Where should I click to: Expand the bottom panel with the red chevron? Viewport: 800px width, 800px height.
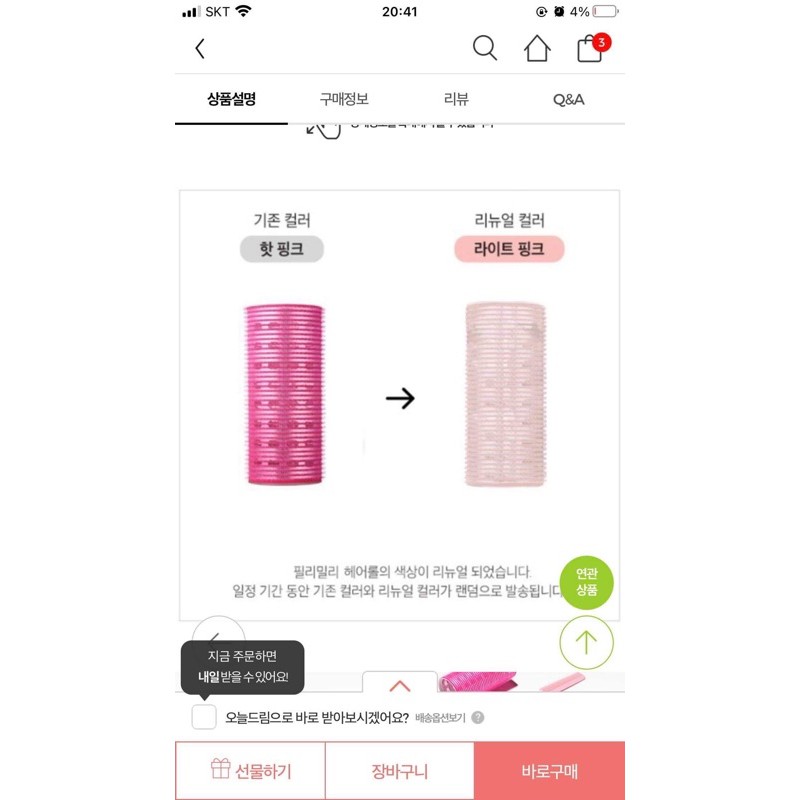[399, 686]
